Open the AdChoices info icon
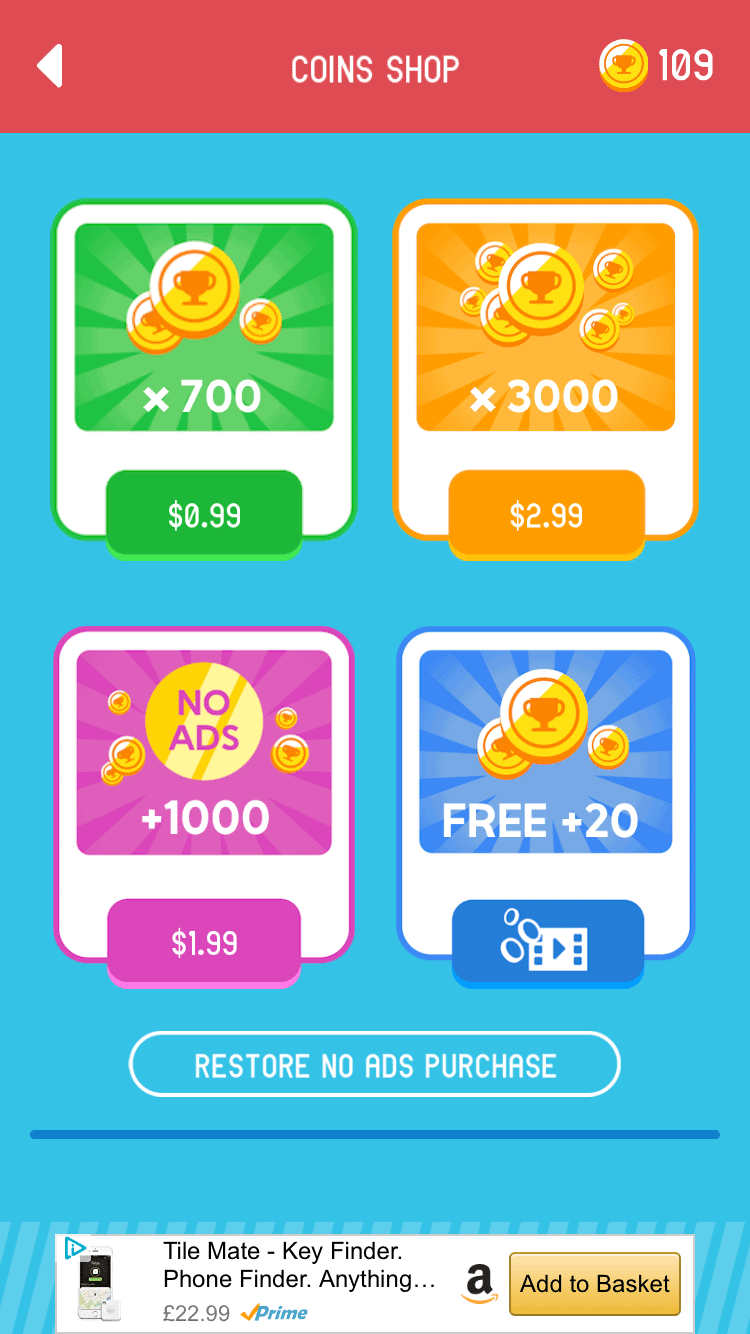Viewport: 750px width, 1334px height. point(74,1247)
